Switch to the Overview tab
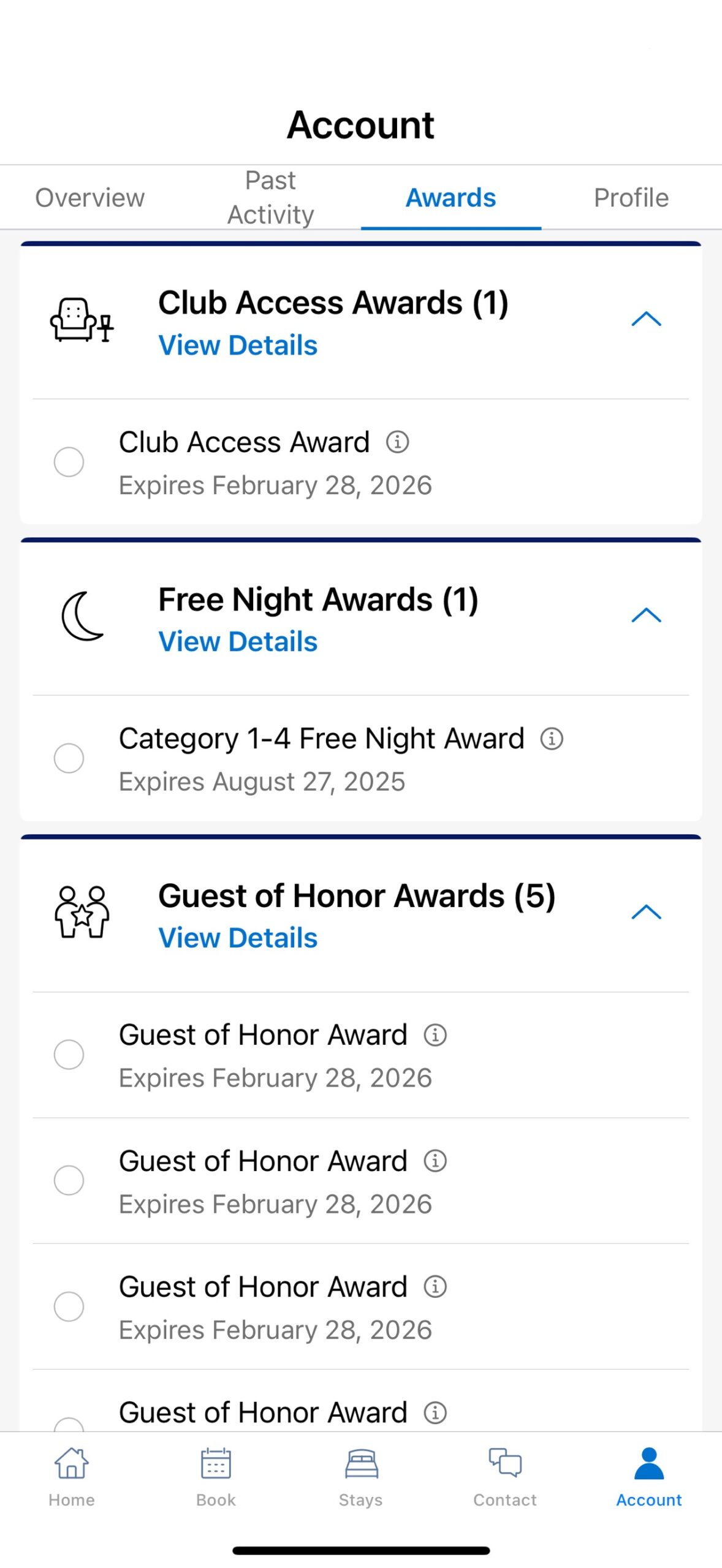Image resolution: width=722 pixels, height=1568 pixels. (89, 197)
